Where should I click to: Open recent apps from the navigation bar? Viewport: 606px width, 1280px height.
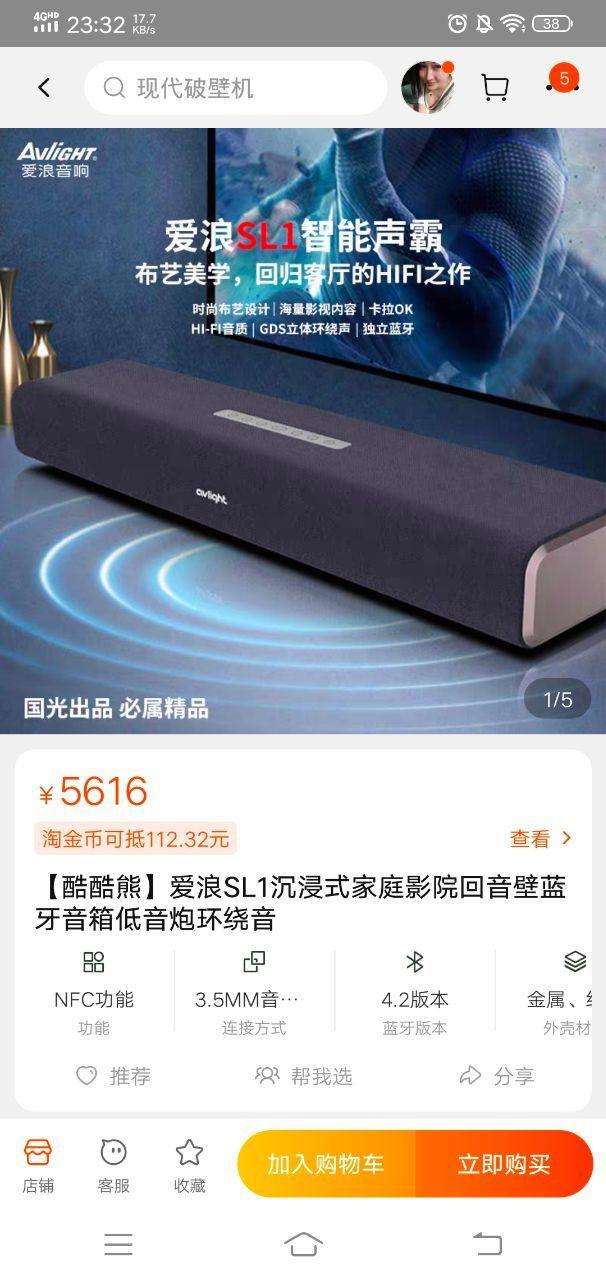tap(118, 1244)
